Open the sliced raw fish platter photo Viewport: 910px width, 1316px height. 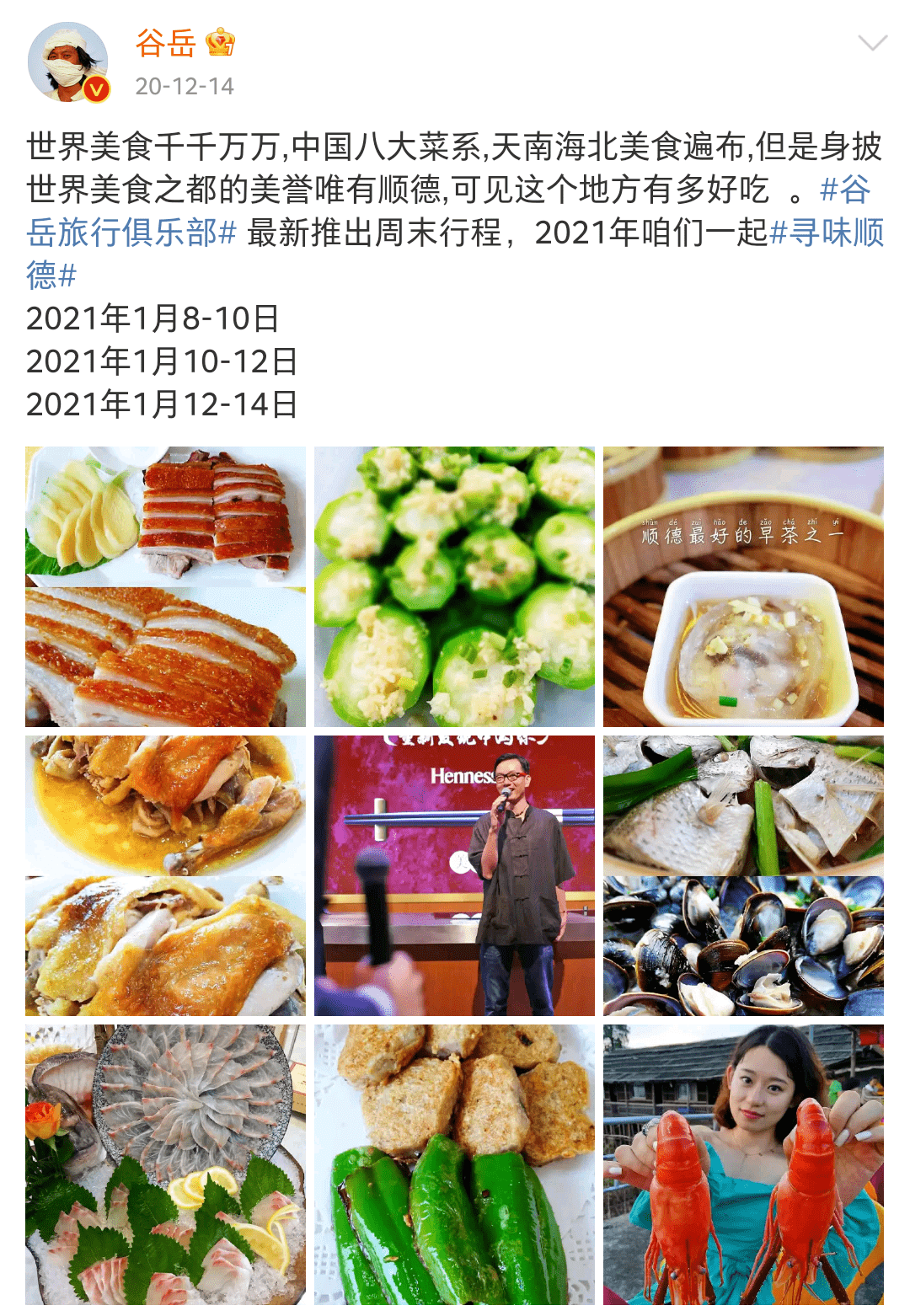click(165, 1164)
